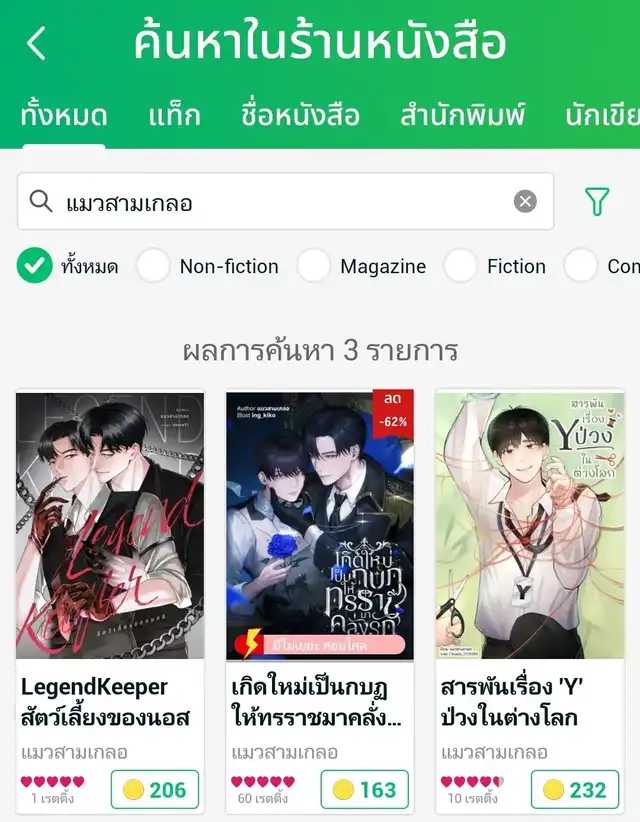Open the LegendKeeper book
This screenshot has height=822, width=640.
(x=110, y=526)
